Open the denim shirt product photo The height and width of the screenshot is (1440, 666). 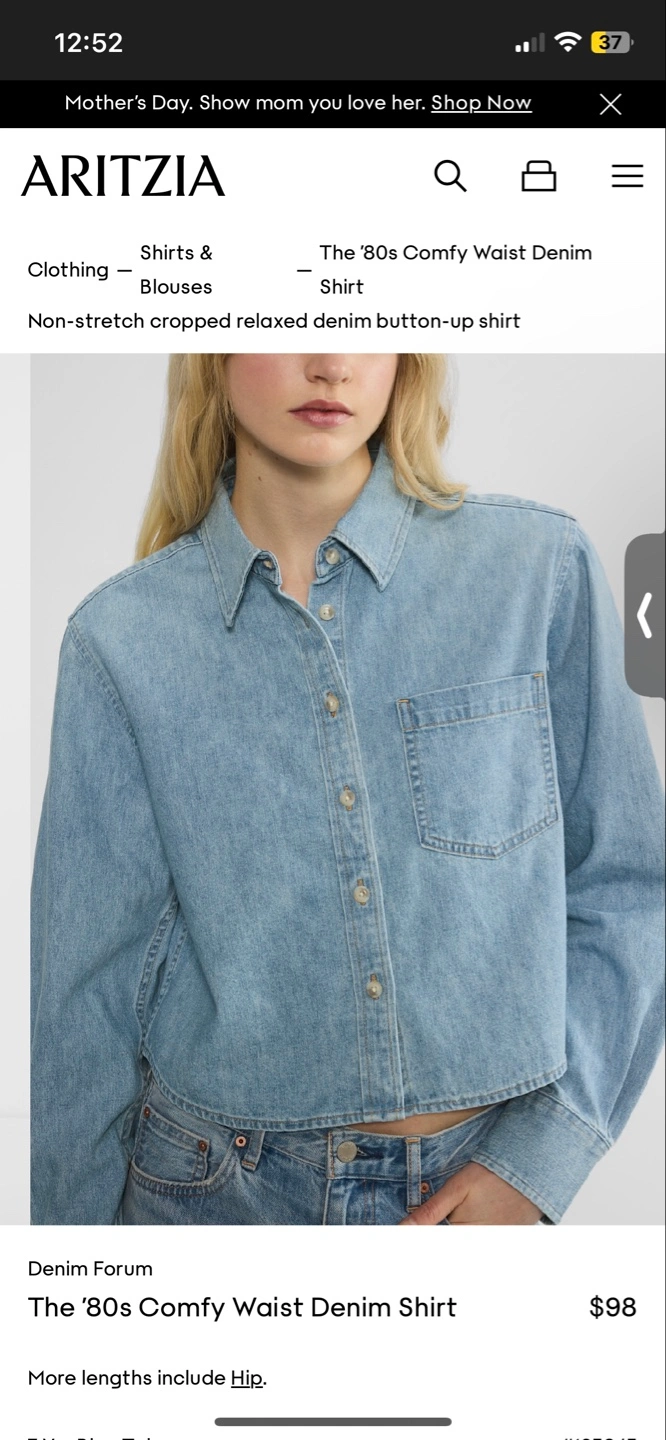tap(347, 789)
